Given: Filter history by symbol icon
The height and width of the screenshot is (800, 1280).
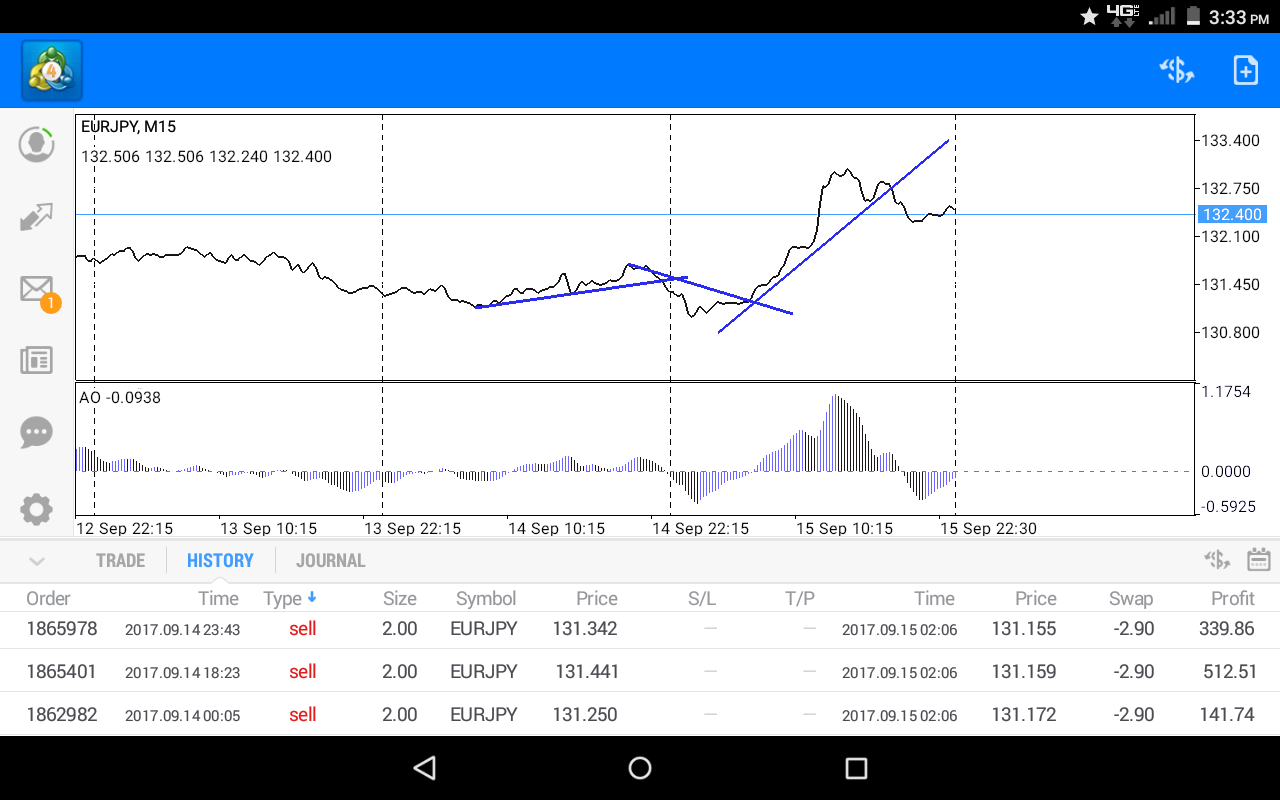Looking at the screenshot, I should click(1216, 560).
